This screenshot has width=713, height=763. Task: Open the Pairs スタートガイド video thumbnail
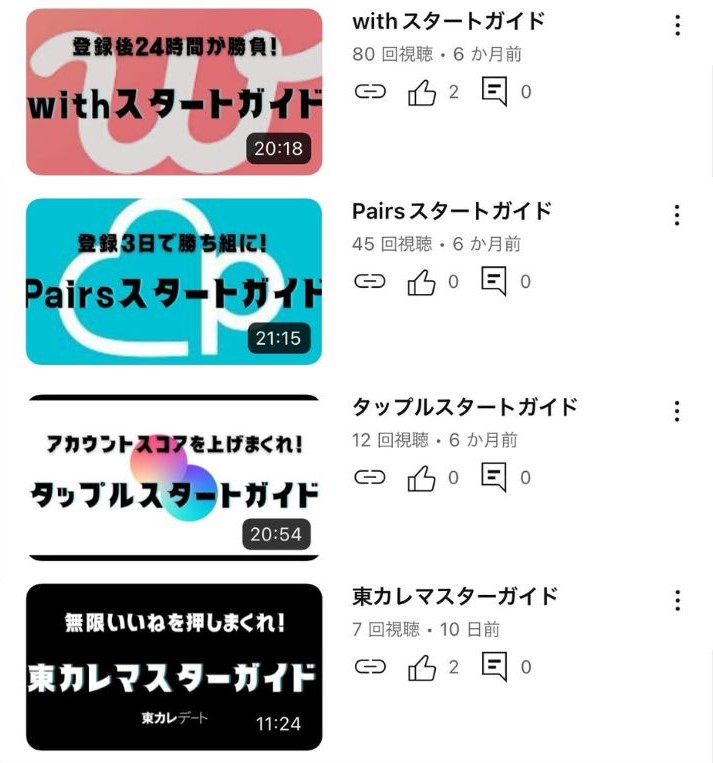pos(174,281)
